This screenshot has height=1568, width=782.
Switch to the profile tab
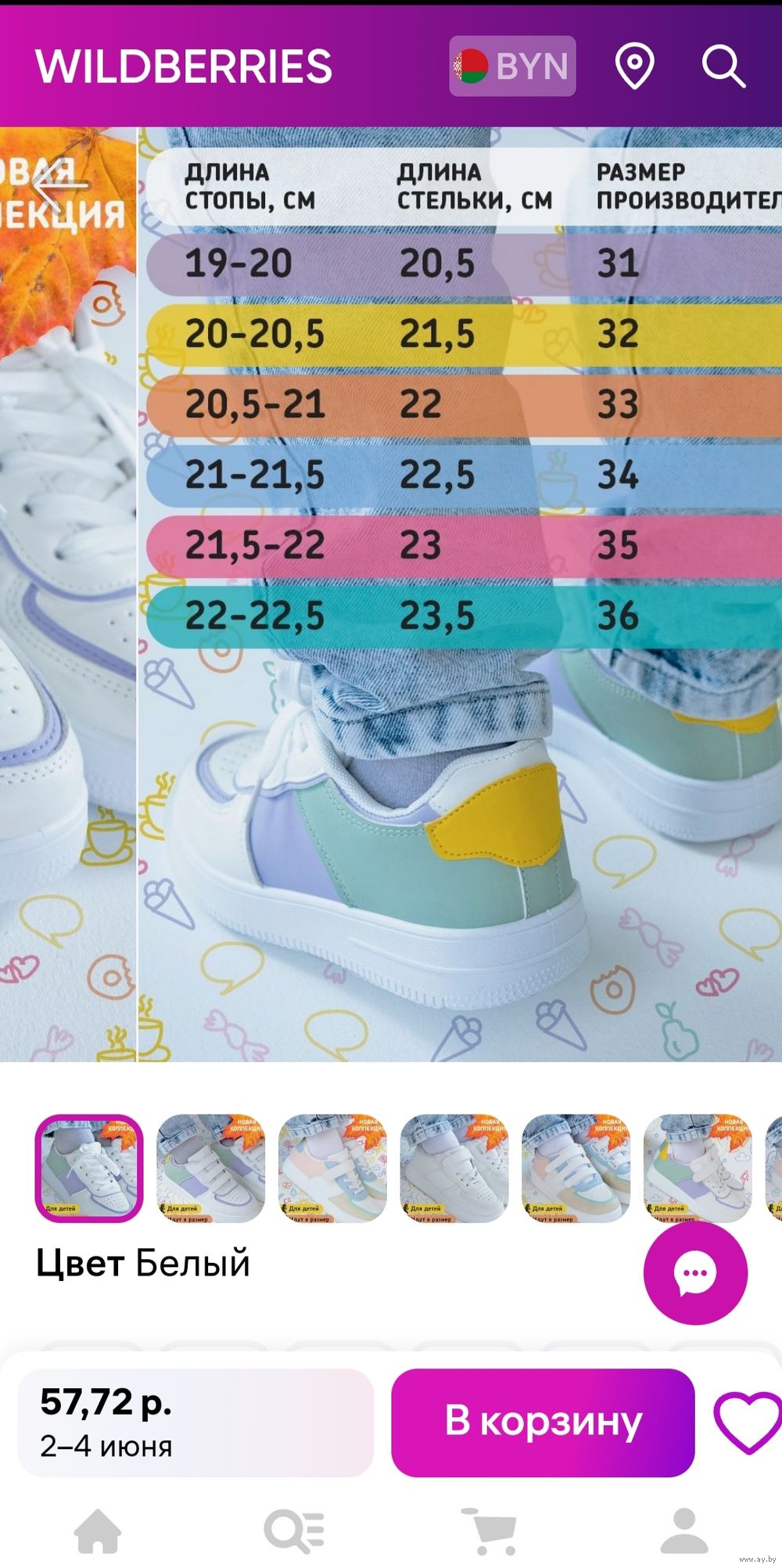(684, 1530)
